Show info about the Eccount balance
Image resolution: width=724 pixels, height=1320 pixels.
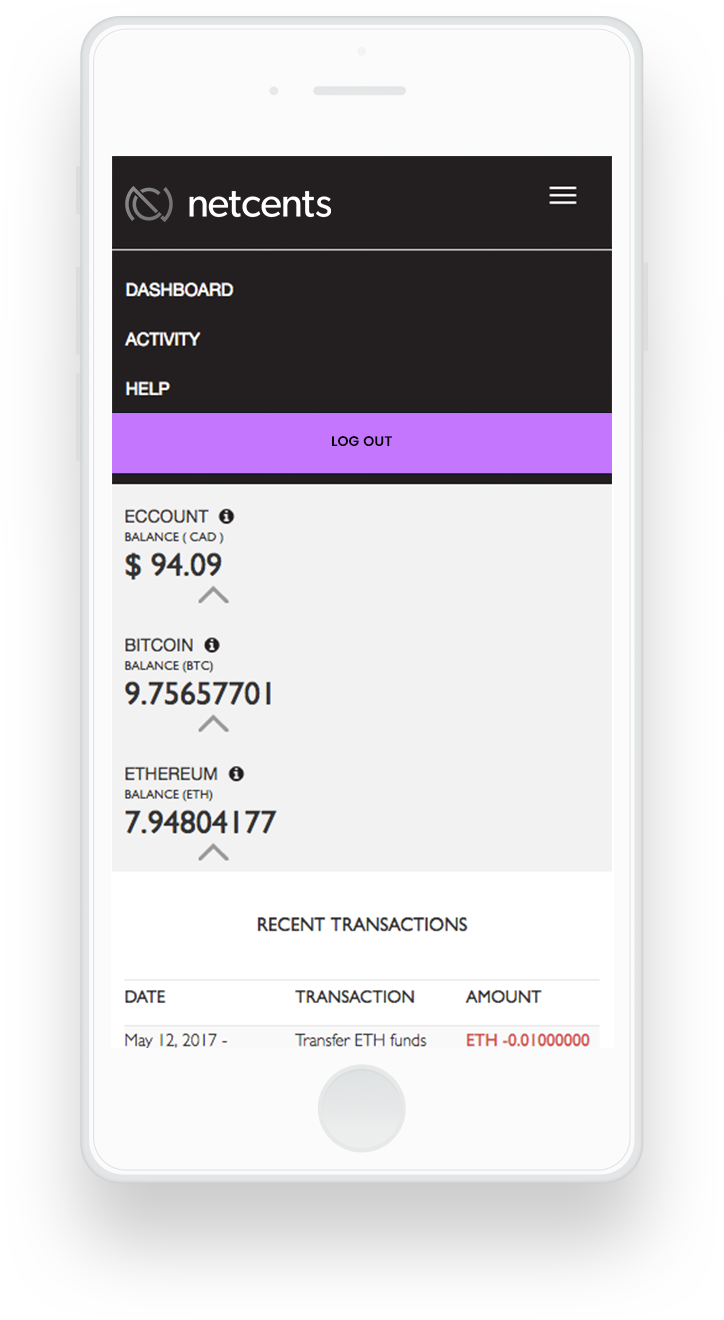[226, 516]
